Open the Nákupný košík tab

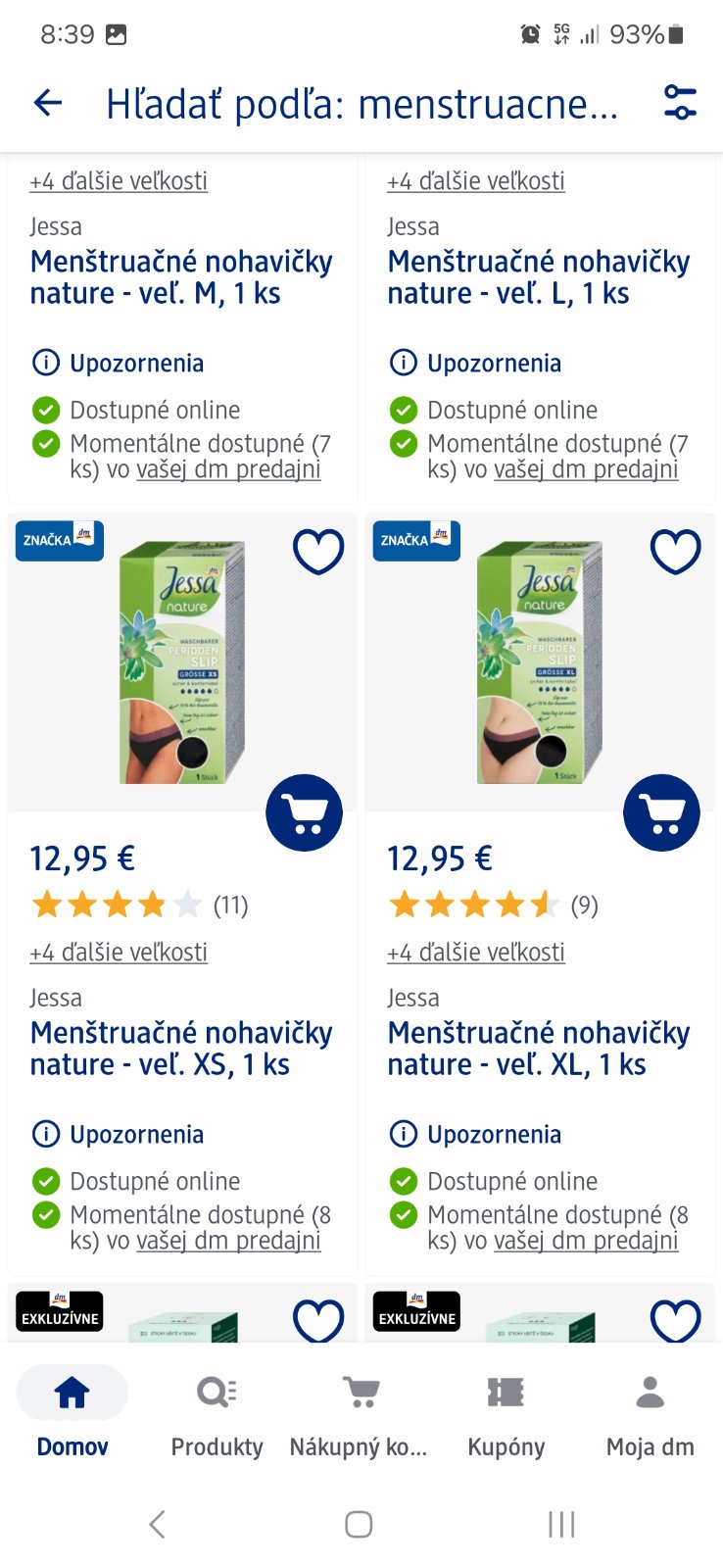(360, 1411)
